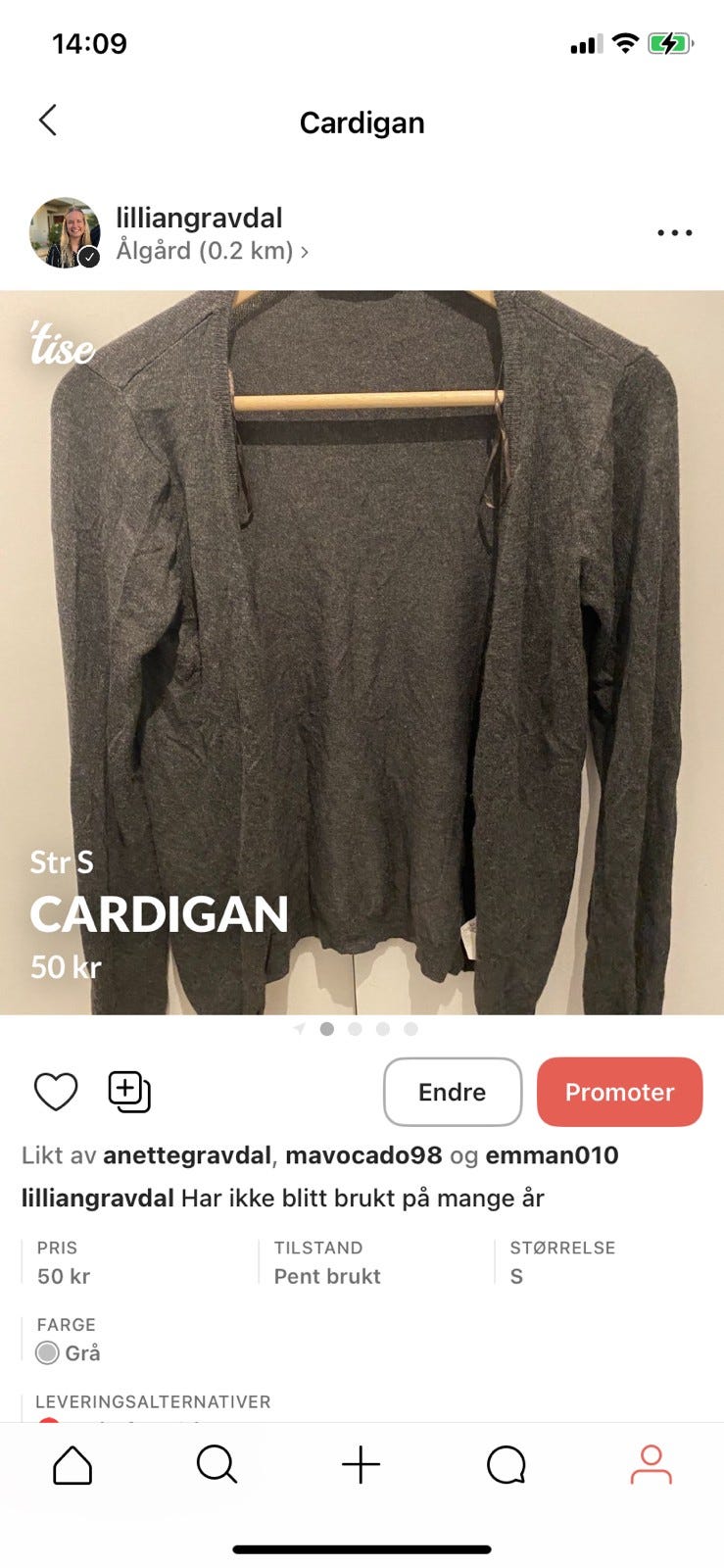Viewport: 724px width, 1568px height.
Task: Open your profile tab
Action: pyautogui.click(x=651, y=1466)
